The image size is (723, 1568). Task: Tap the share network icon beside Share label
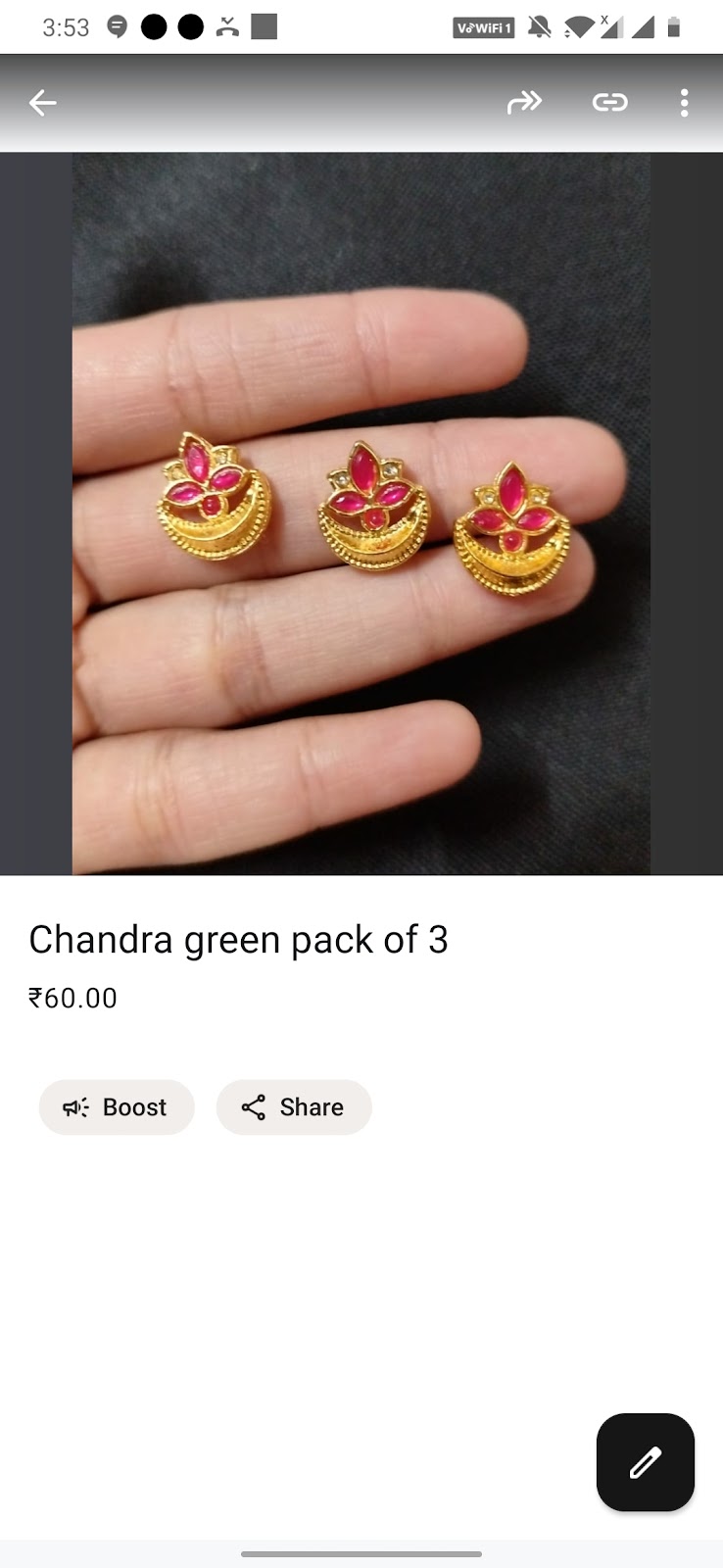pyautogui.click(x=255, y=1107)
